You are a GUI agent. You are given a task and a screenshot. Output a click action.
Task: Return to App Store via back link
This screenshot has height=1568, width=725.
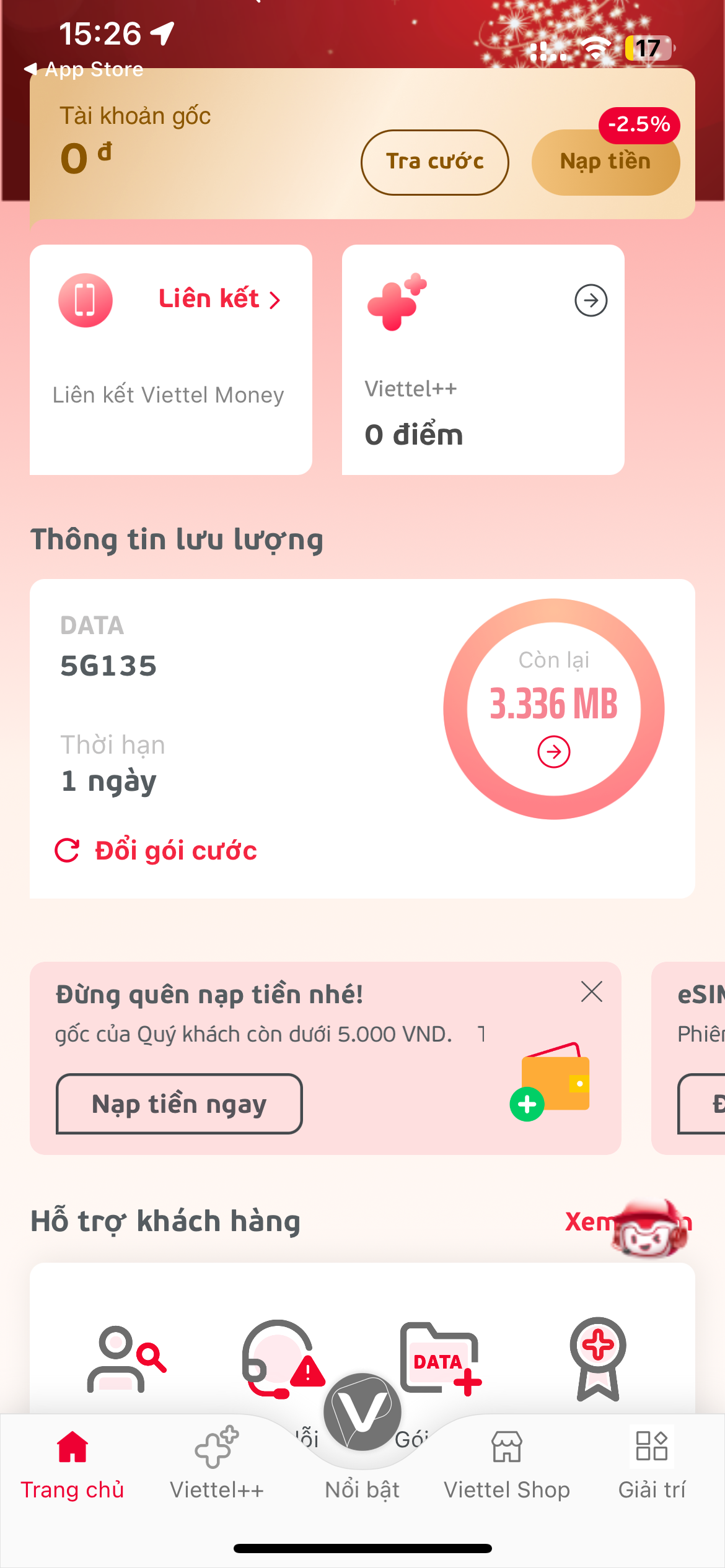point(84,69)
